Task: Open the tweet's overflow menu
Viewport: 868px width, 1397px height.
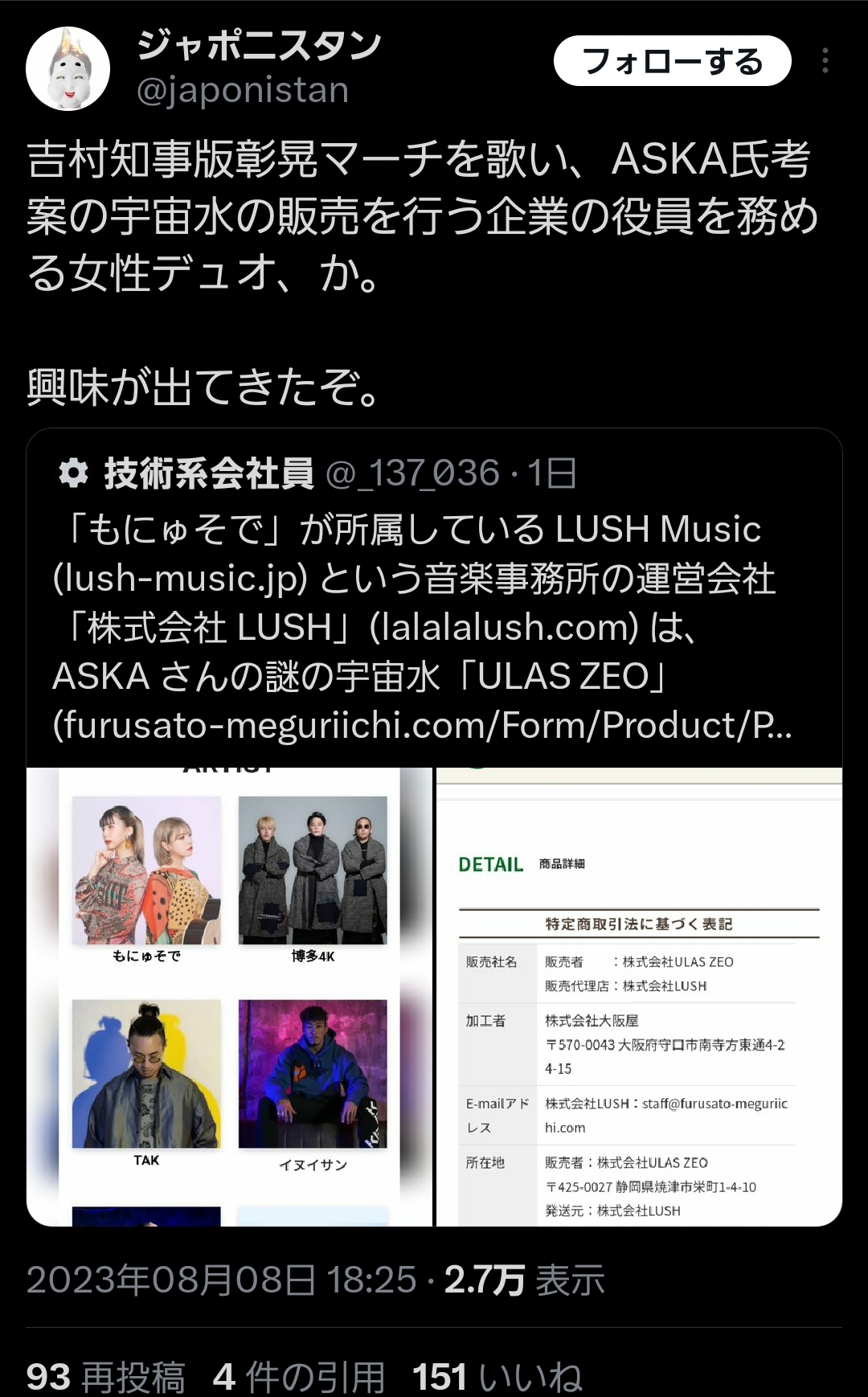Action: click(825, 61)
